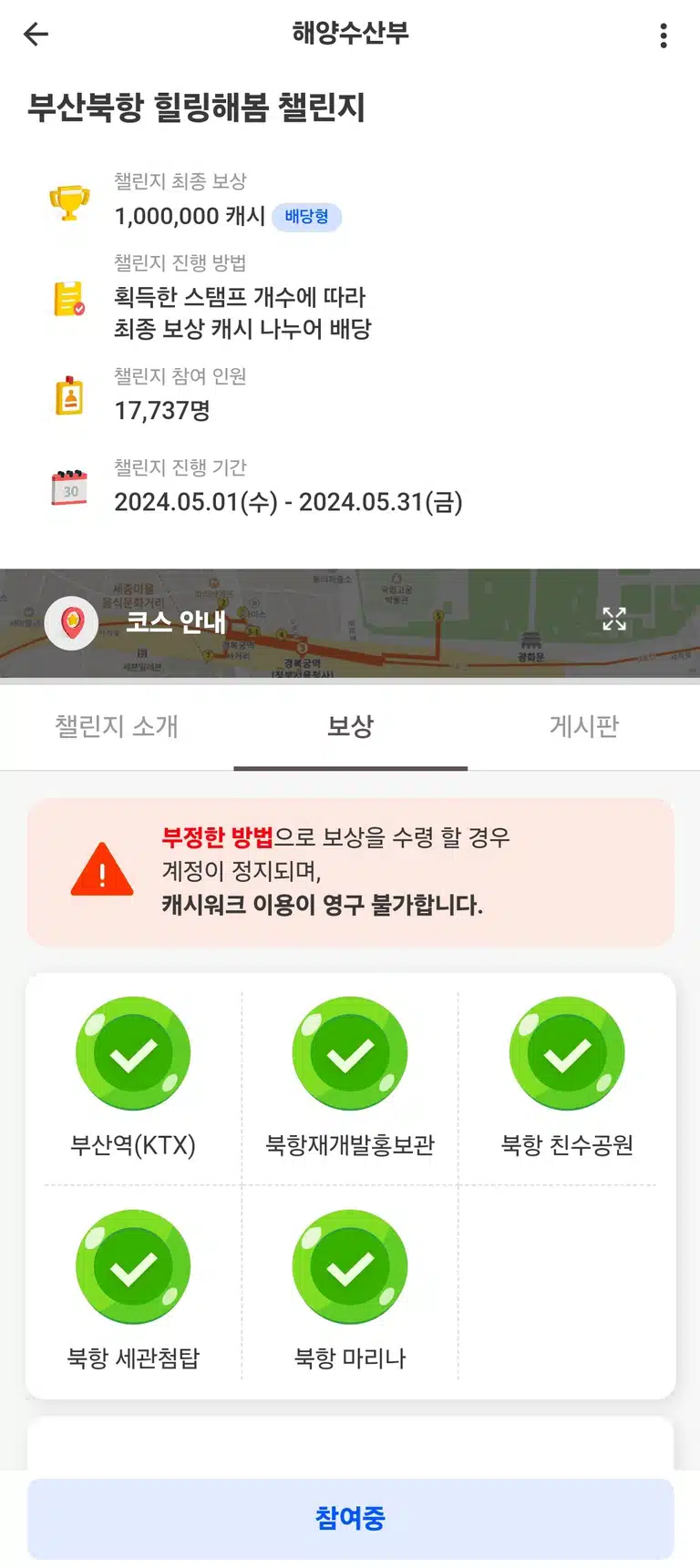700x1568 pixels.
Task: Select the 보상 tab
Action: (351, 727)
